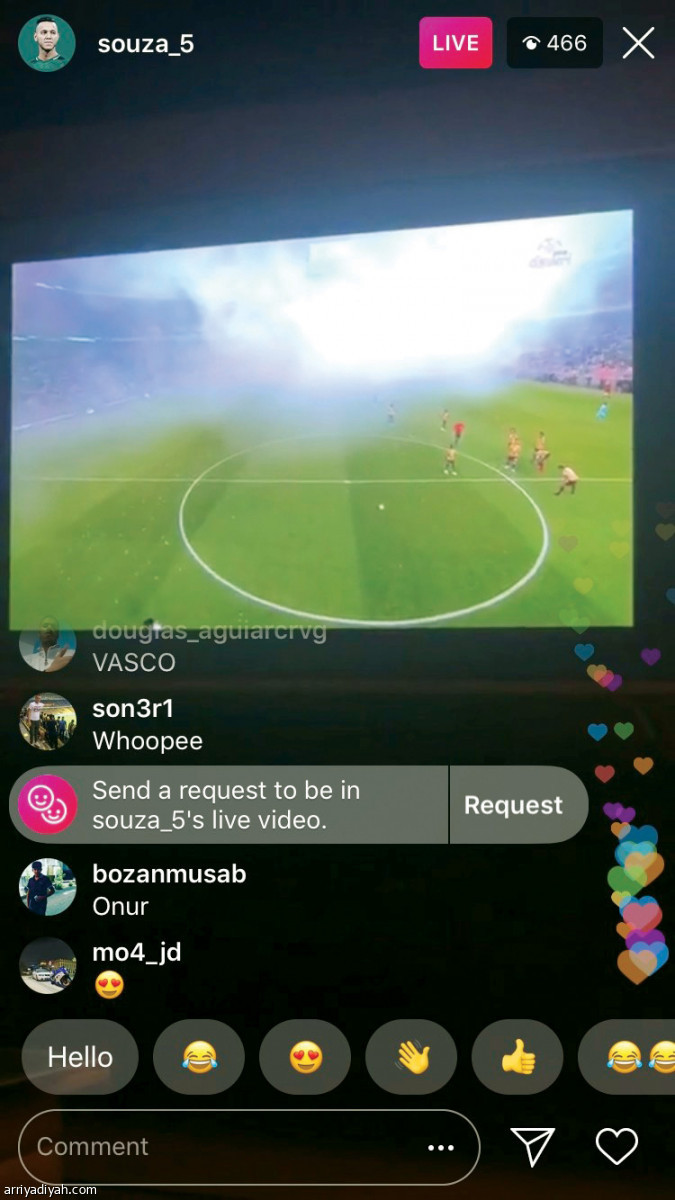Screen dimensions: 675x1200
Task: Close the live video
Action: pyautogui.click(x=638, y=43)
